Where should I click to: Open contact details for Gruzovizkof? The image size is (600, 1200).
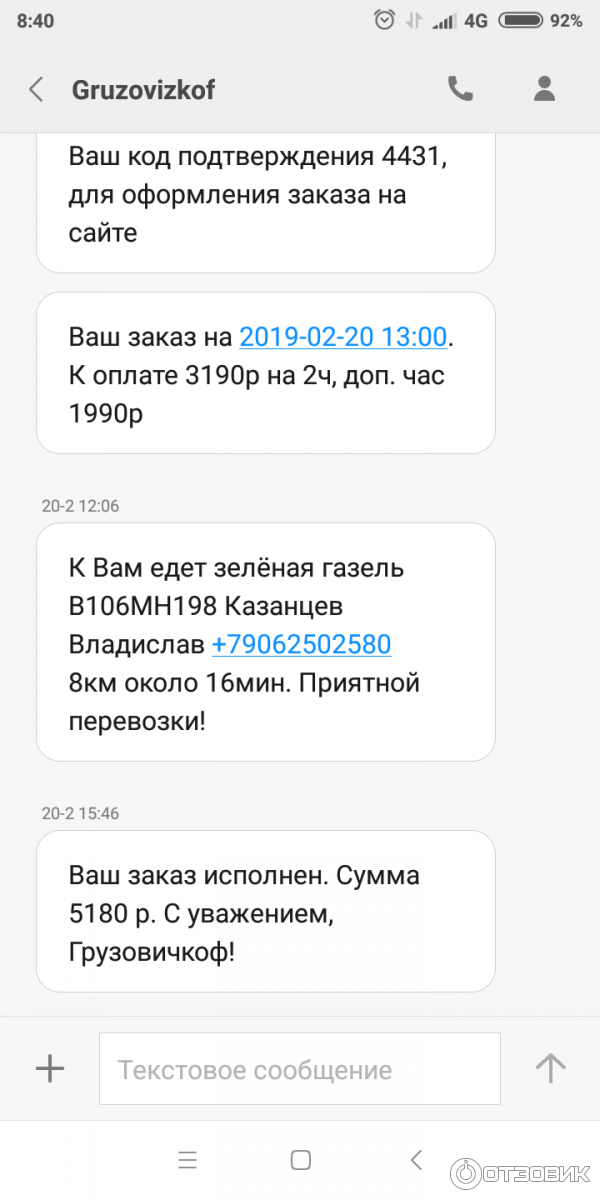click(x=544, y=89)
